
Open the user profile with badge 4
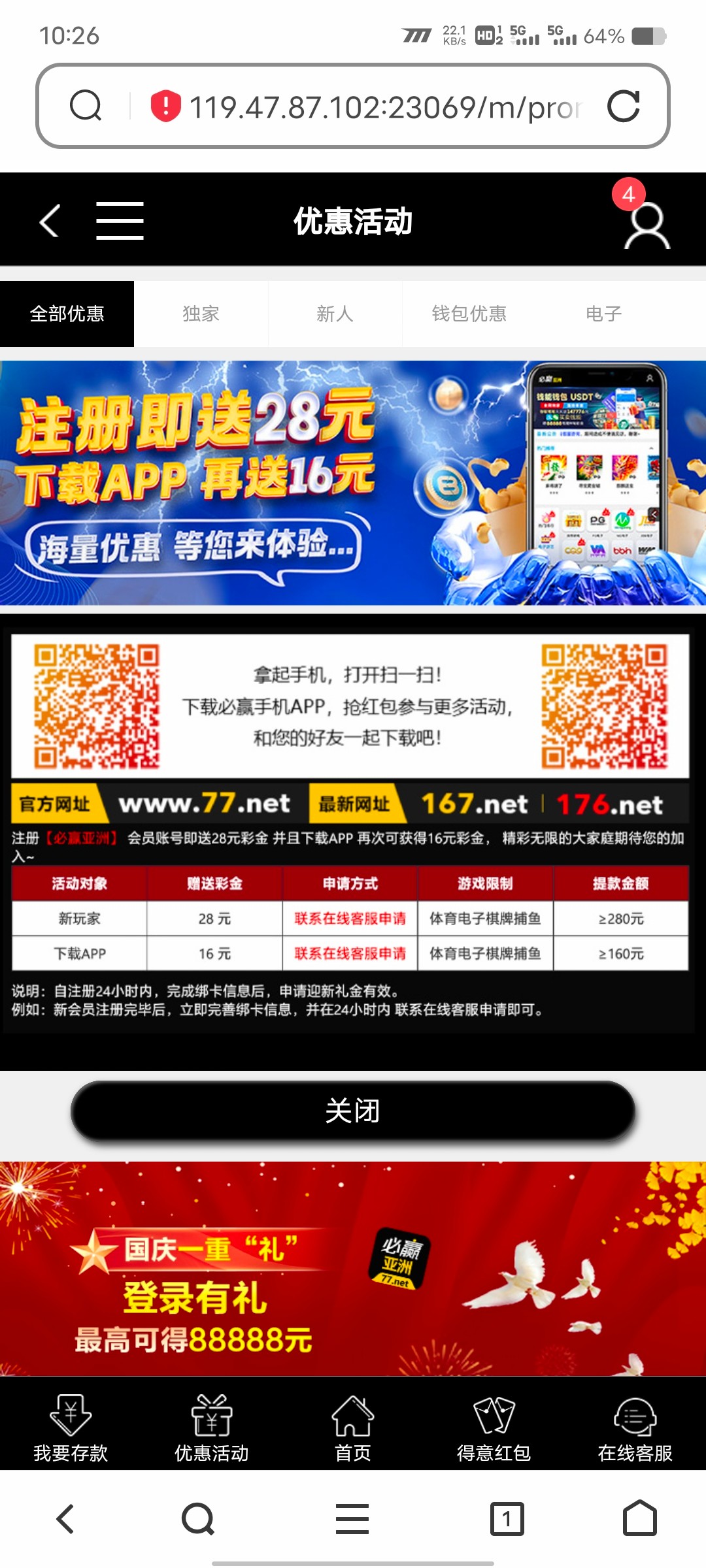pyautogui.click(x=646, y=224)
